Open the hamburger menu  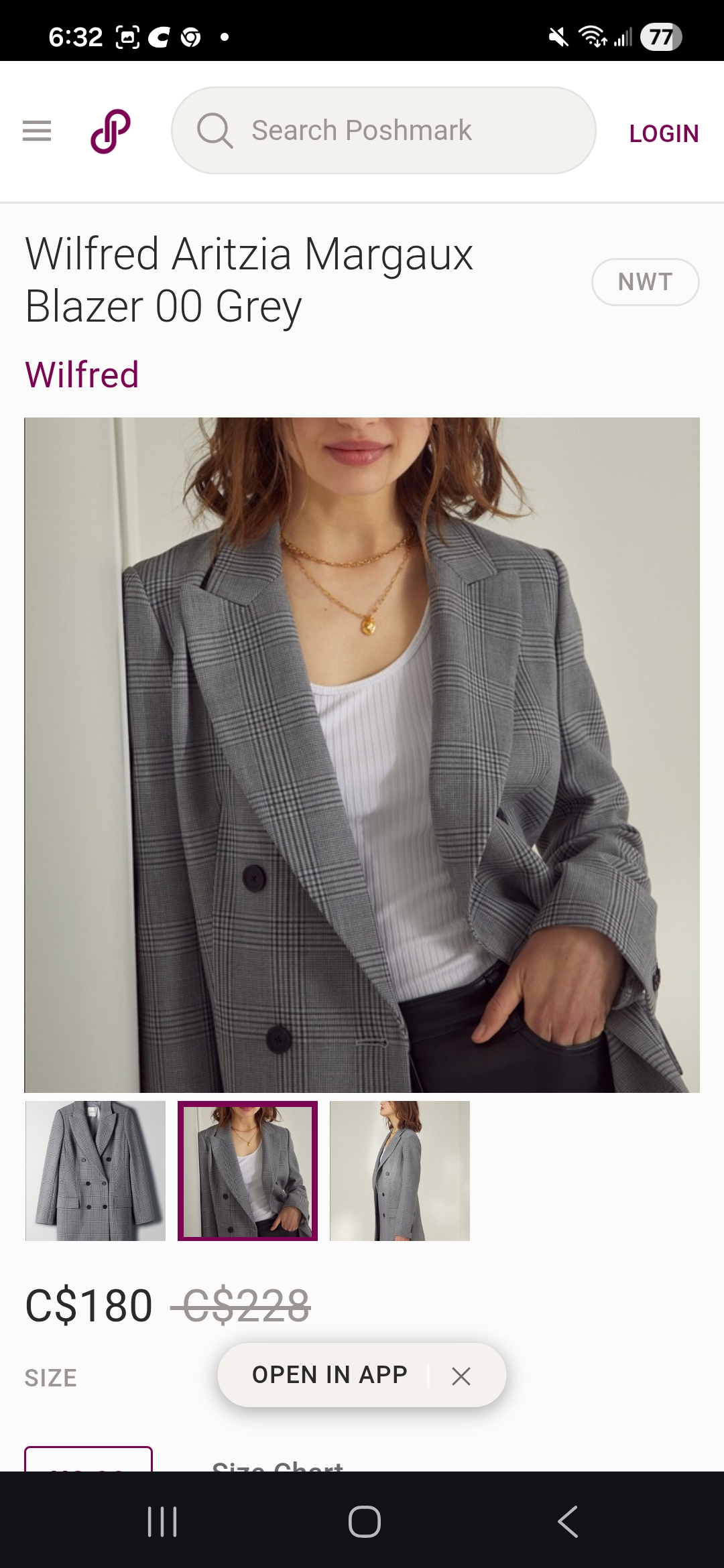coord(37,131)
